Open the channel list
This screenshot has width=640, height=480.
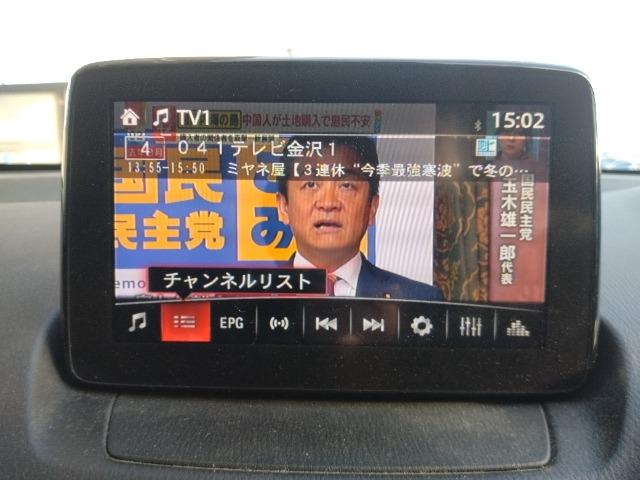click(x=185, y=322)
